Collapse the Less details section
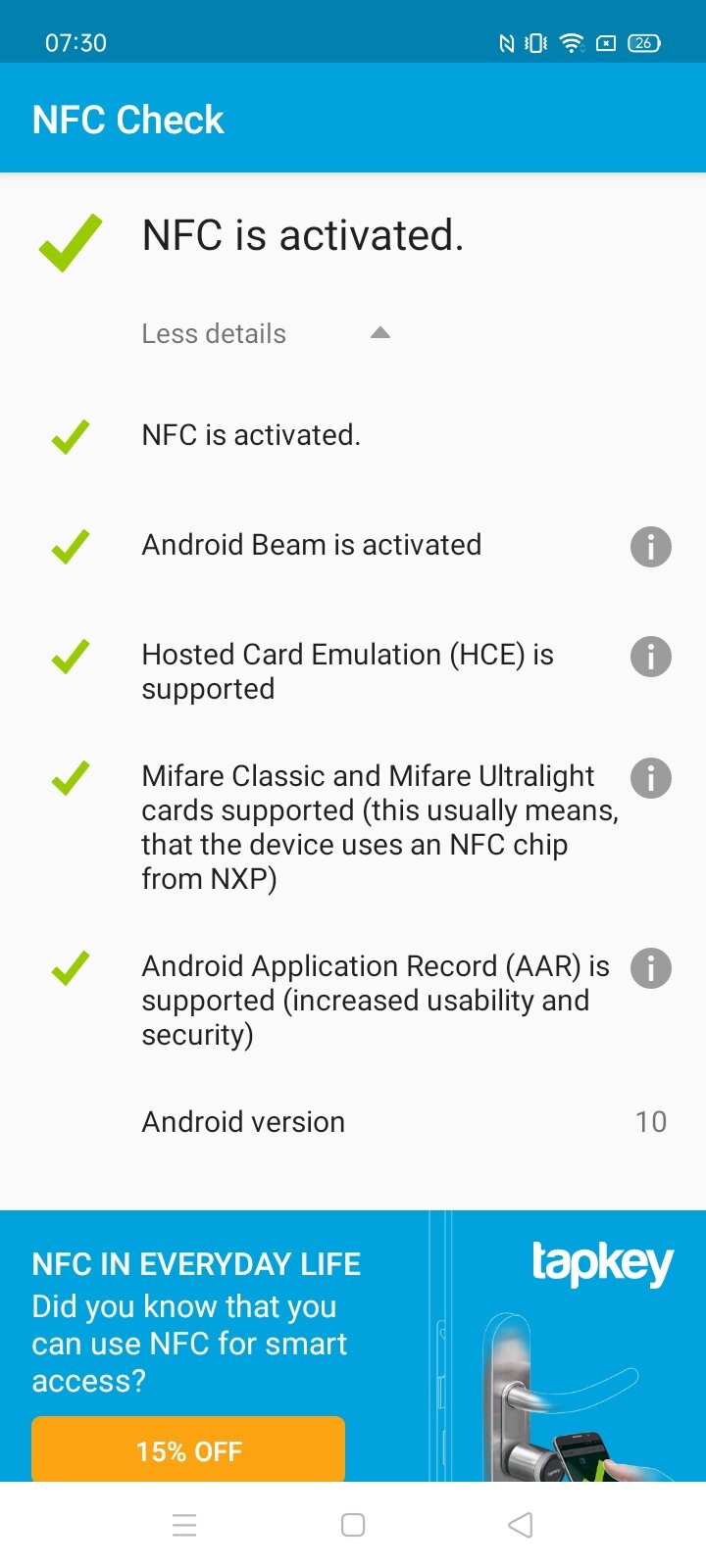Viewport: 706px width, 1568px height. pos(266,333)
